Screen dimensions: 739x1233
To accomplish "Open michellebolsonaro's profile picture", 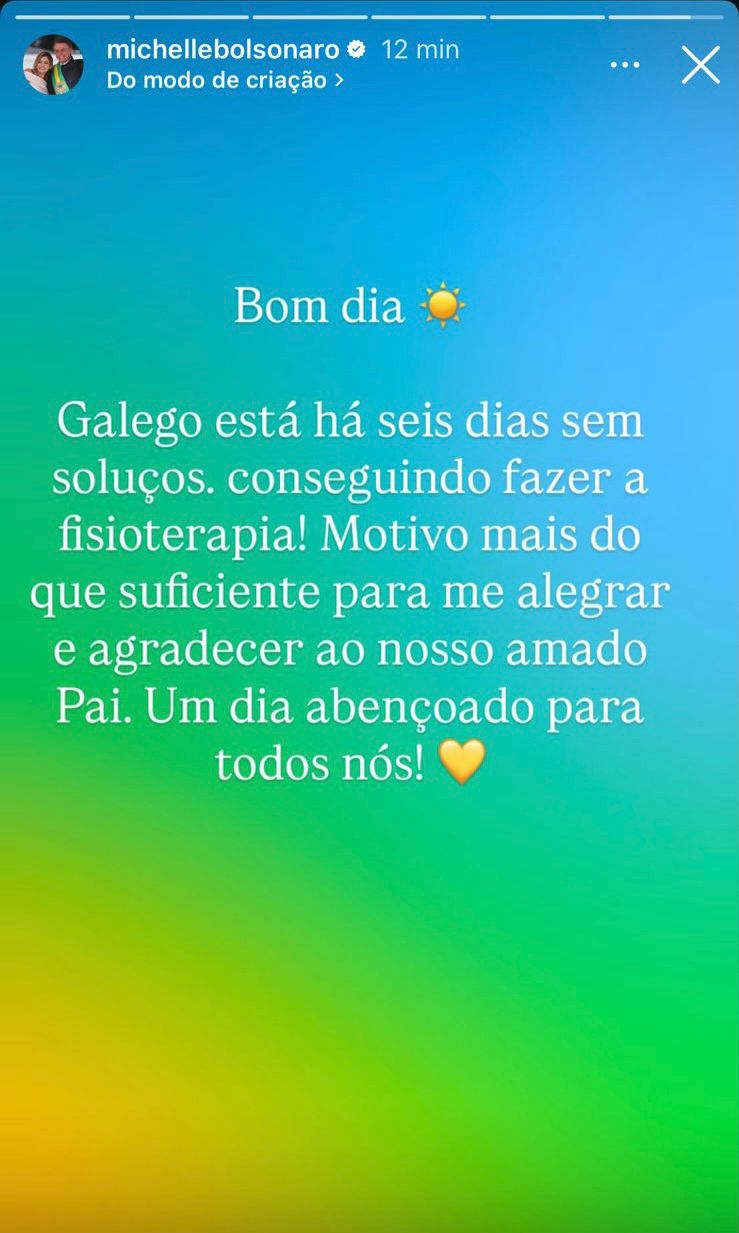I will 53,65.
